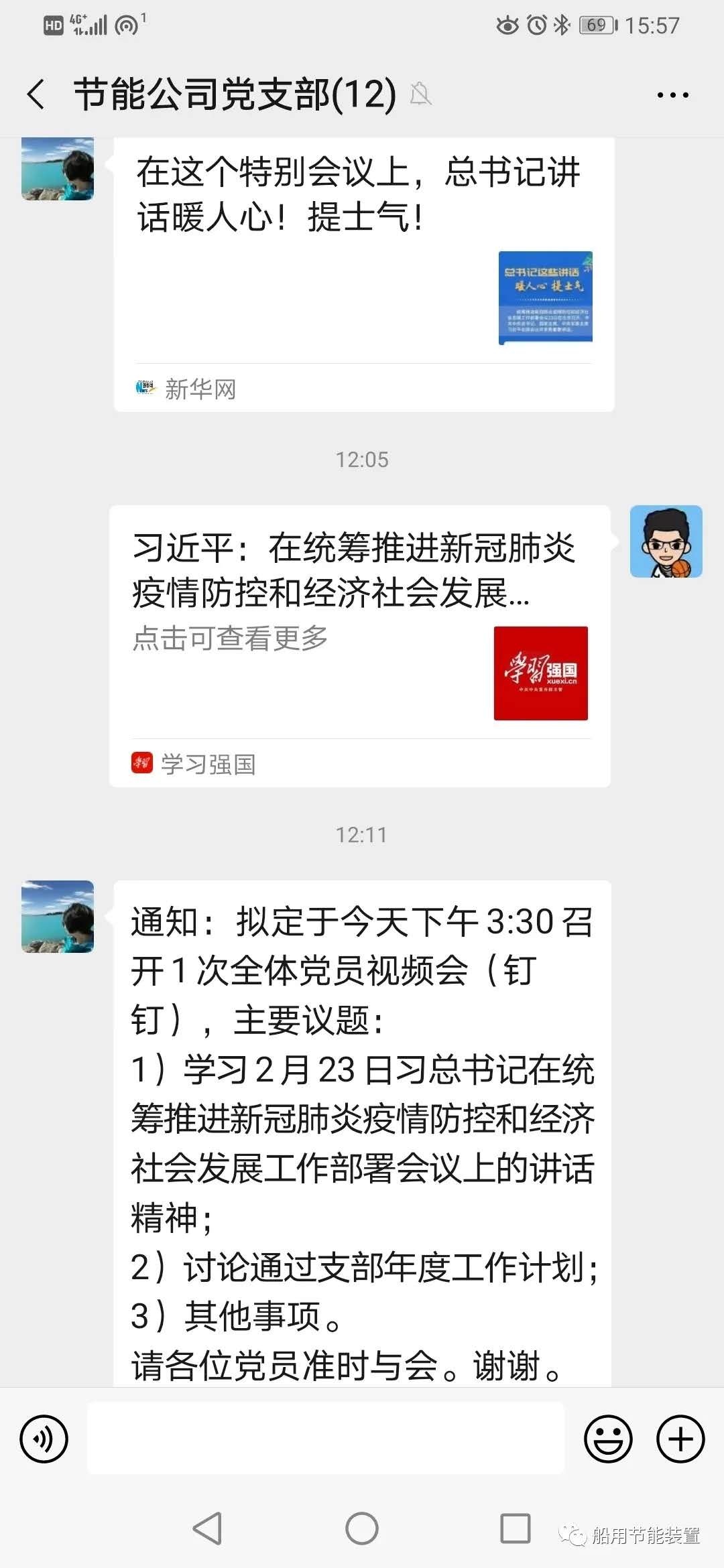Open the profile of the 通知 message sender
The height and width of the screenshot is (1568, 724).
[58, 916]
